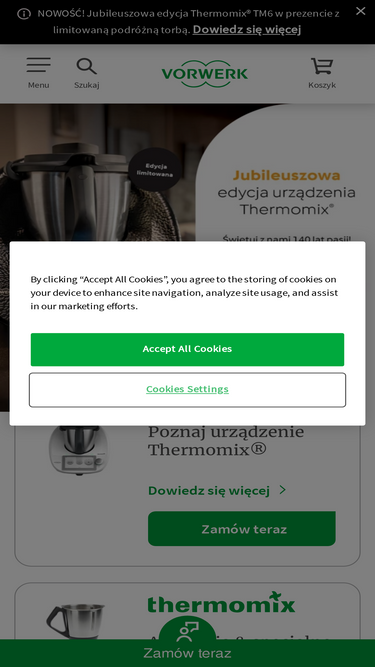Open Cookies Settings

[x=187, y=389]
